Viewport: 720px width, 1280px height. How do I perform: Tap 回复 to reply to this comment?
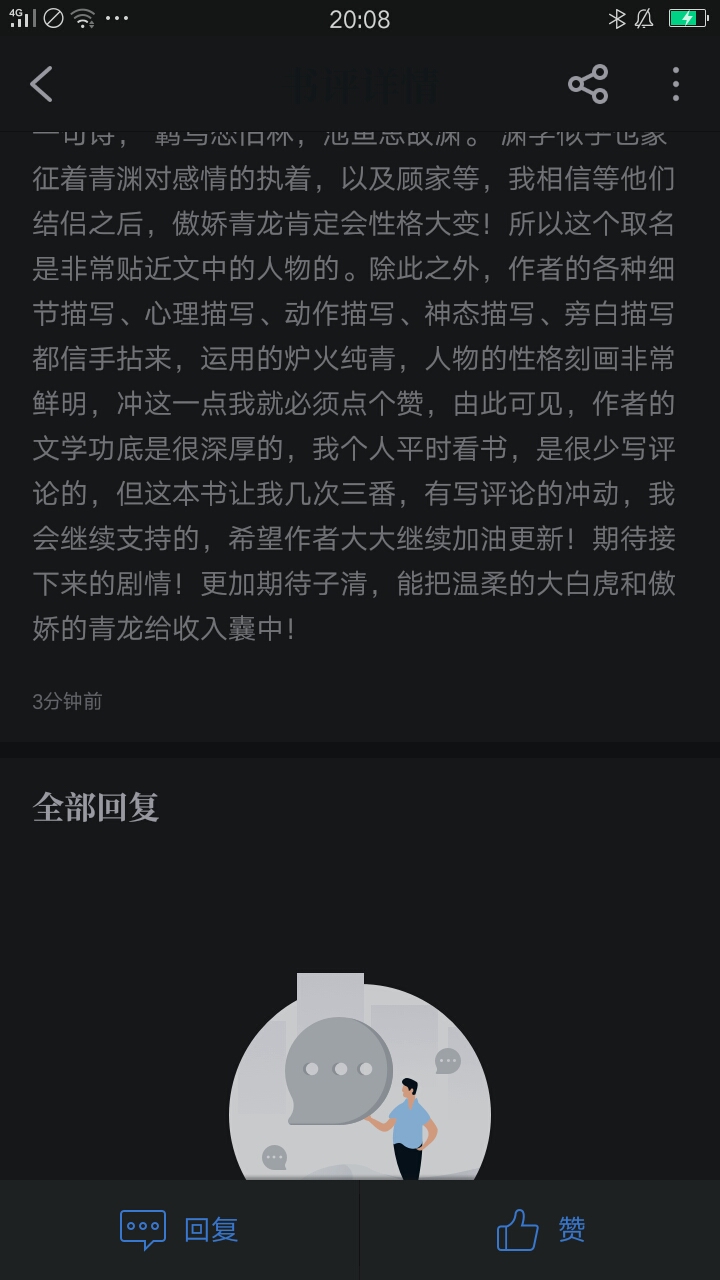coord(180,1229)
